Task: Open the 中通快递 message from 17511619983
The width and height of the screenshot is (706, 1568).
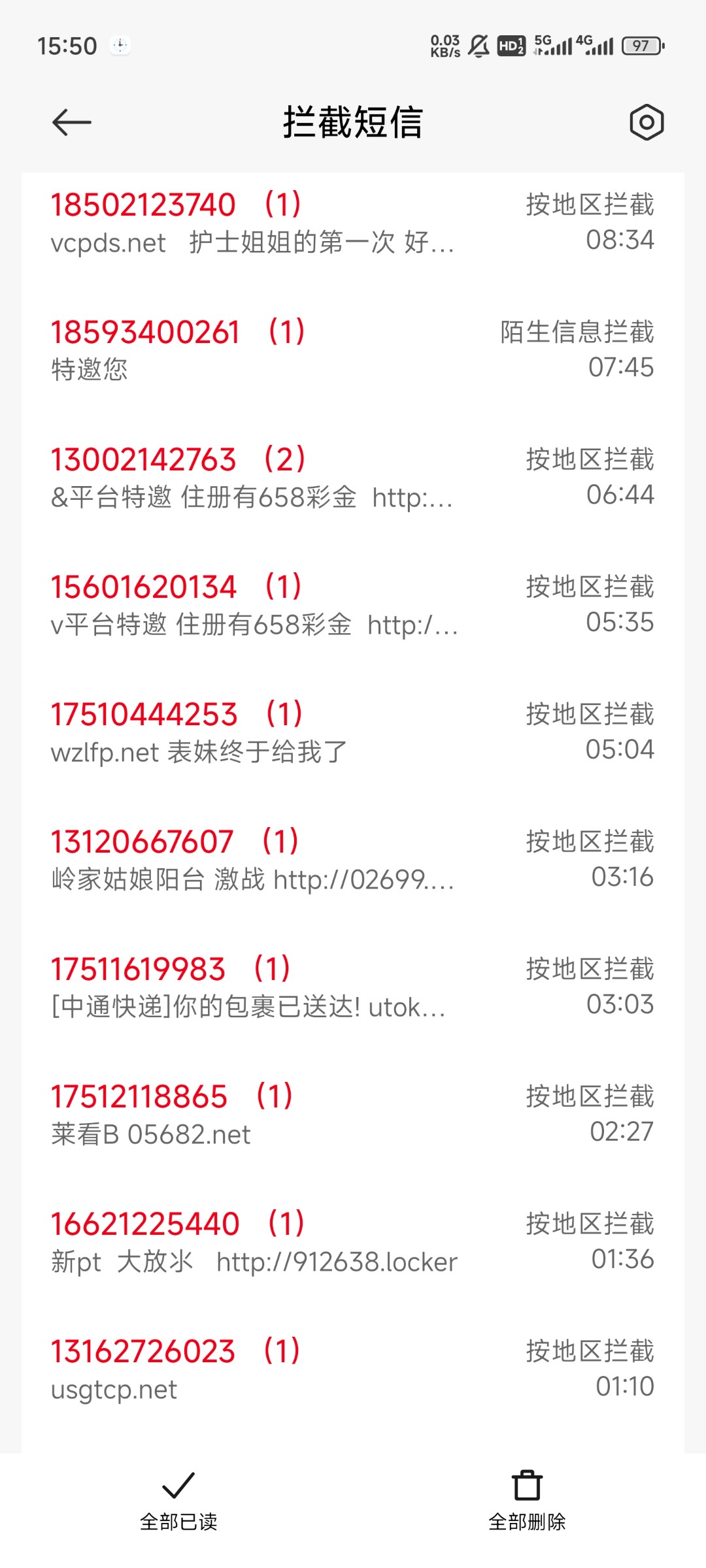Action: [x=353, y=987]
